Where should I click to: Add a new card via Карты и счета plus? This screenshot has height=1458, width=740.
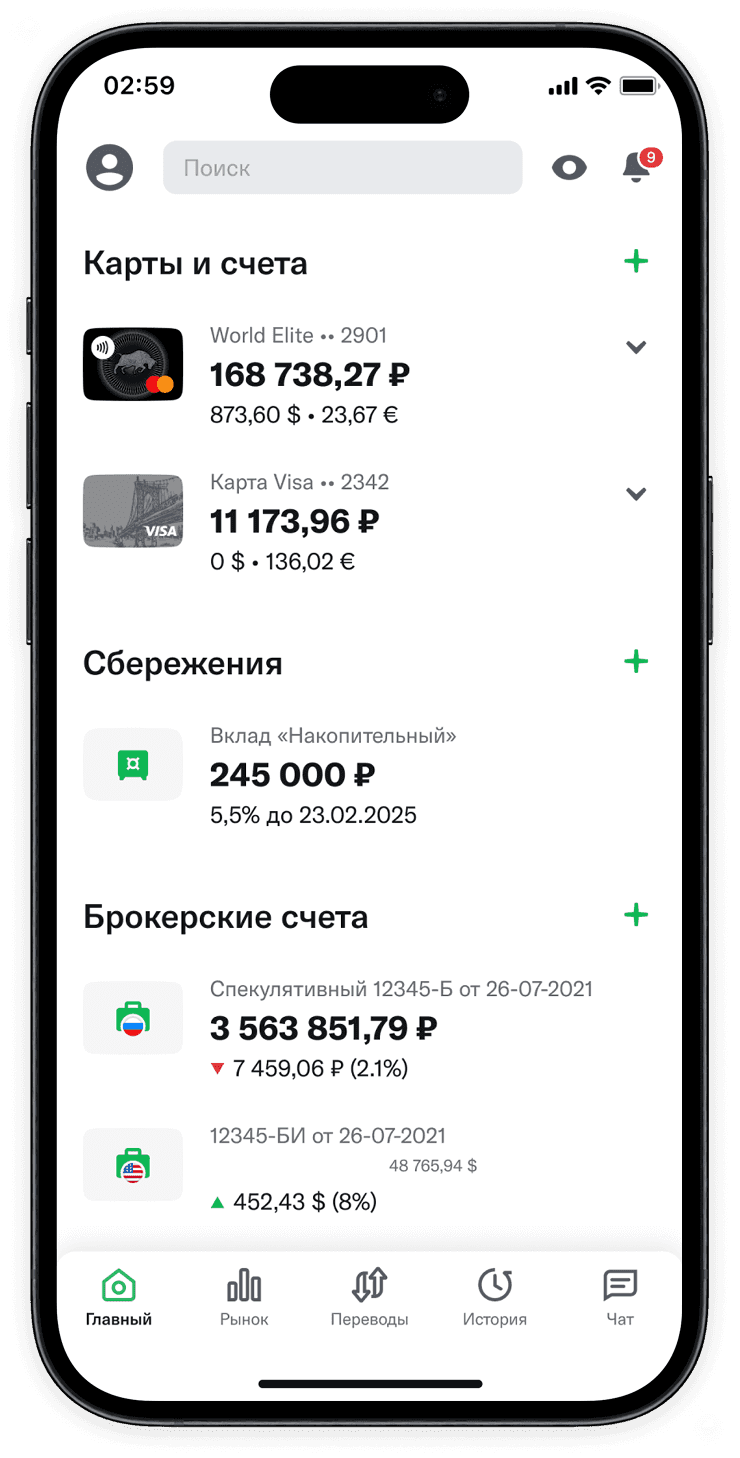tap(636, 262)
